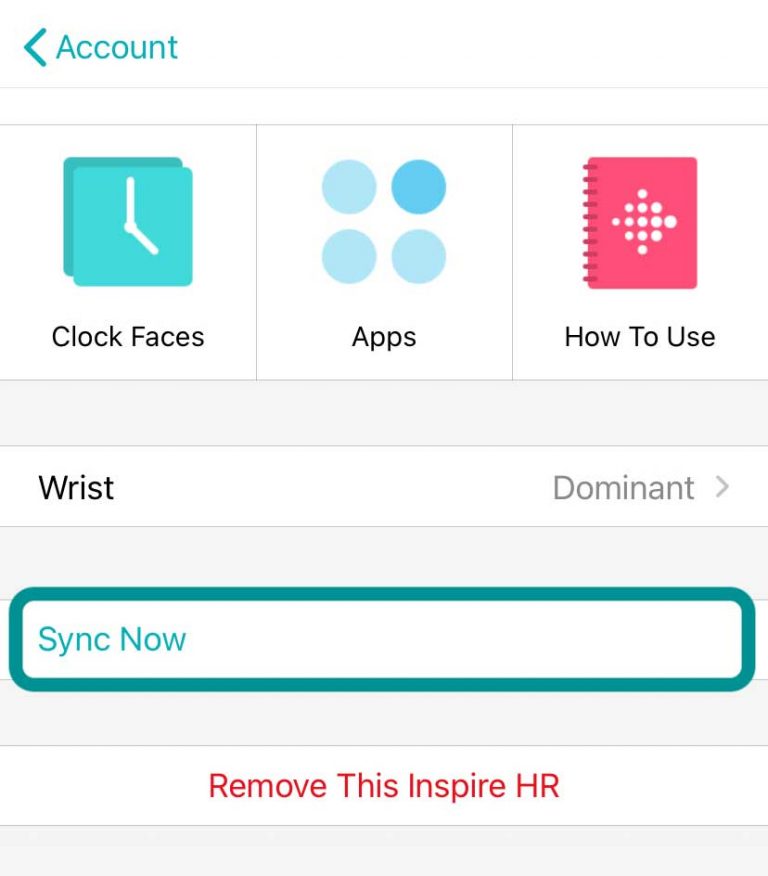Screen dimensions: 768x876
Task: Remove This Inspire HR device
Action: pos(384,786)
